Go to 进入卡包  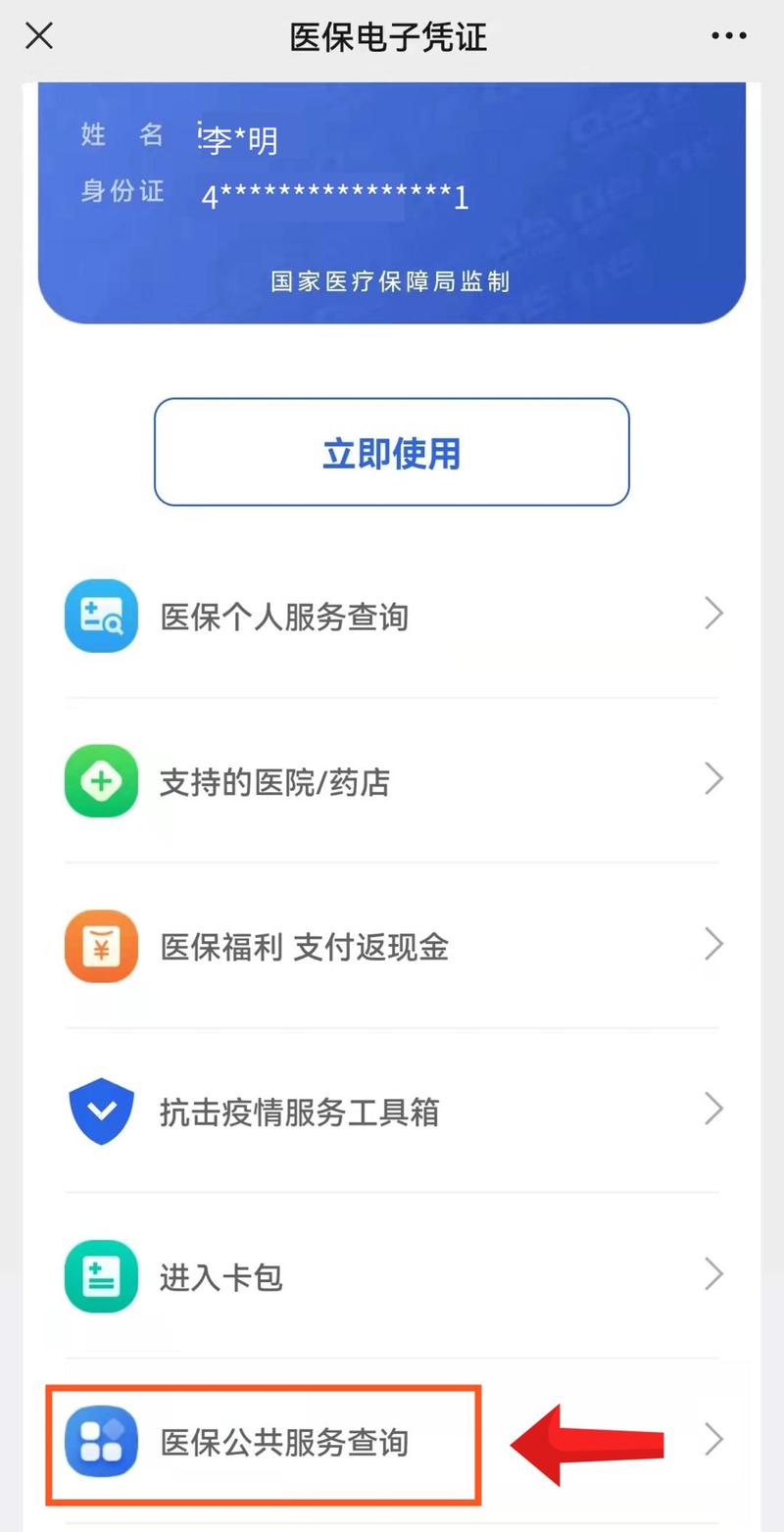391,1276
